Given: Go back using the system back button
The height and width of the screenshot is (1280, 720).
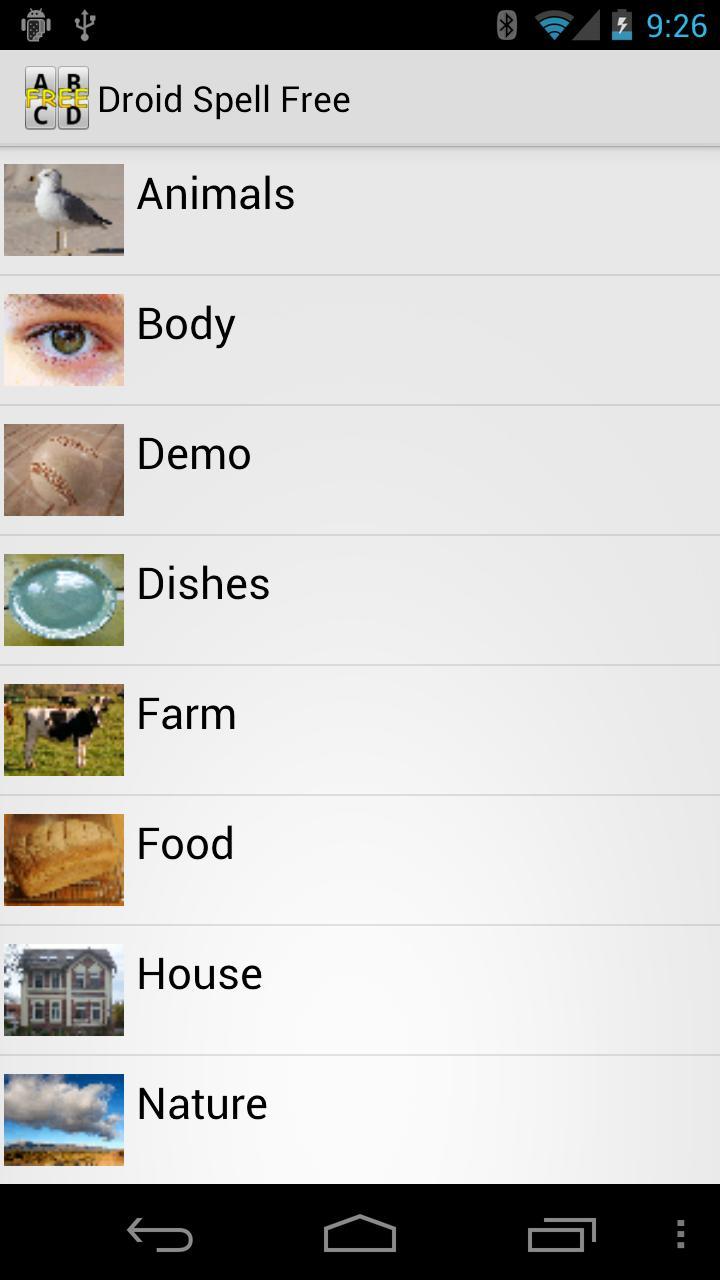Looking at the screenshot, I should tap(160, 1235).
